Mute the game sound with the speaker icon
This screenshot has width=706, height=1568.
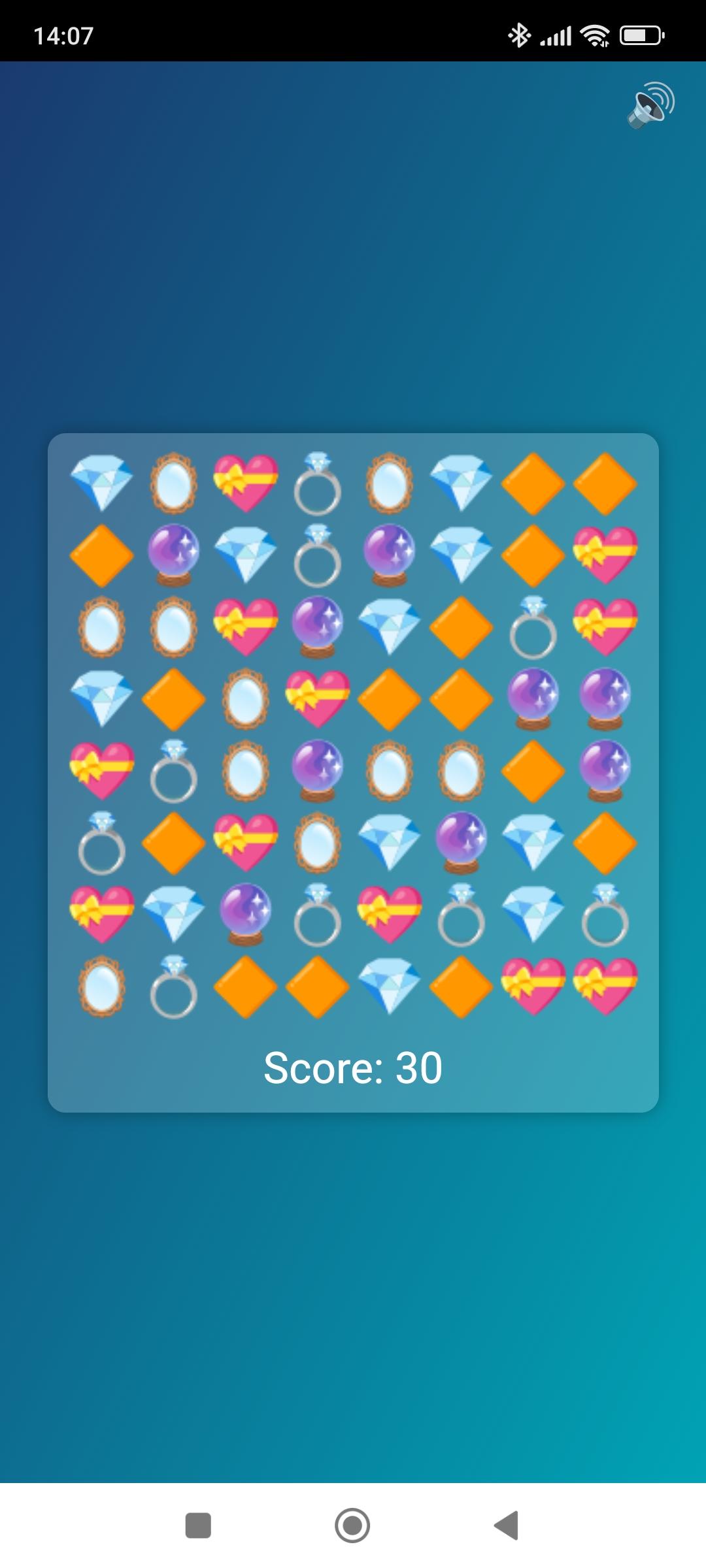click(650, 105)
